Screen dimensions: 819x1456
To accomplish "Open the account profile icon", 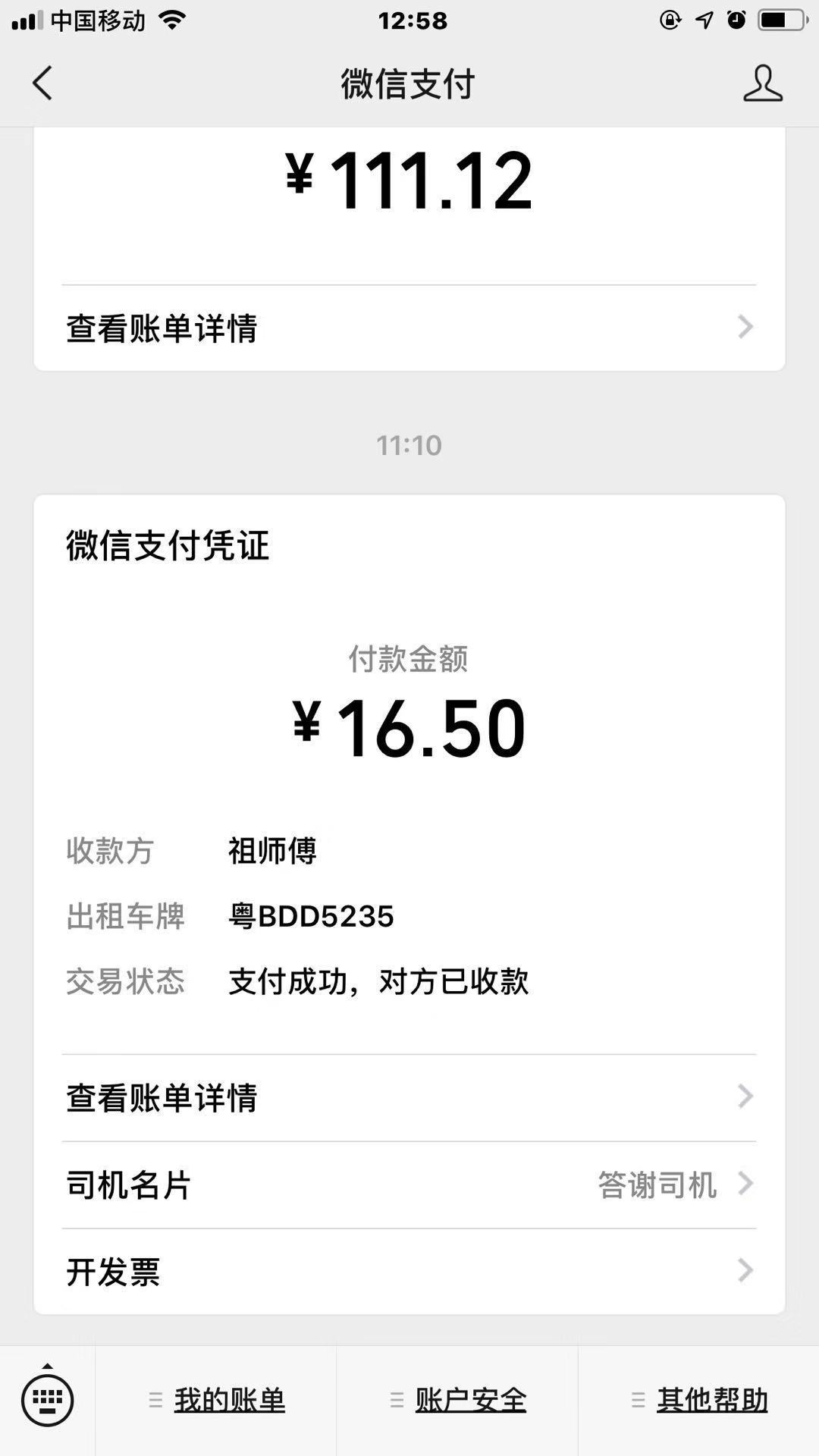I will 762,83.
